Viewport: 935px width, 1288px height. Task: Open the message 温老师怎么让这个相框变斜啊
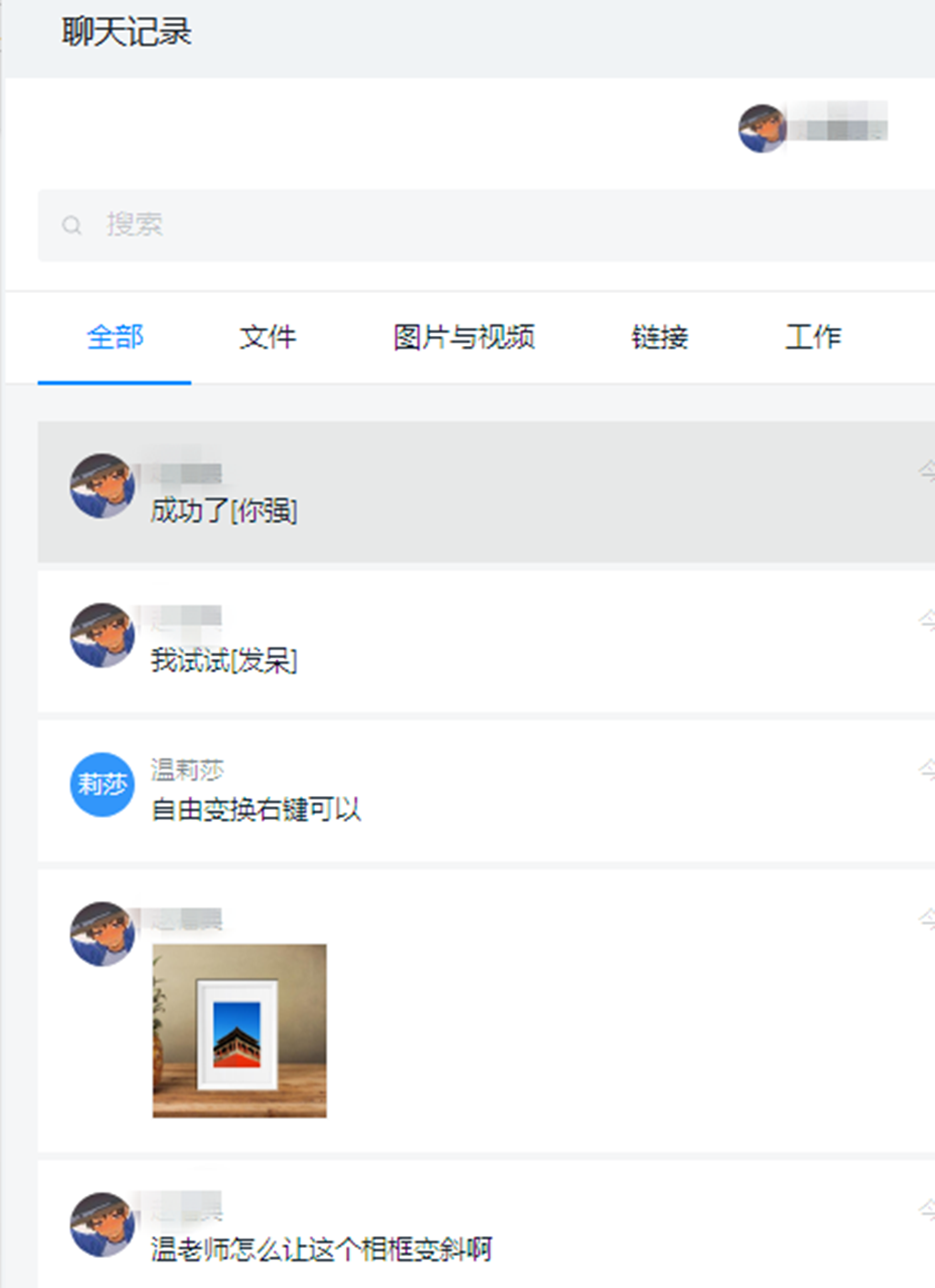tap(321, 1249)
